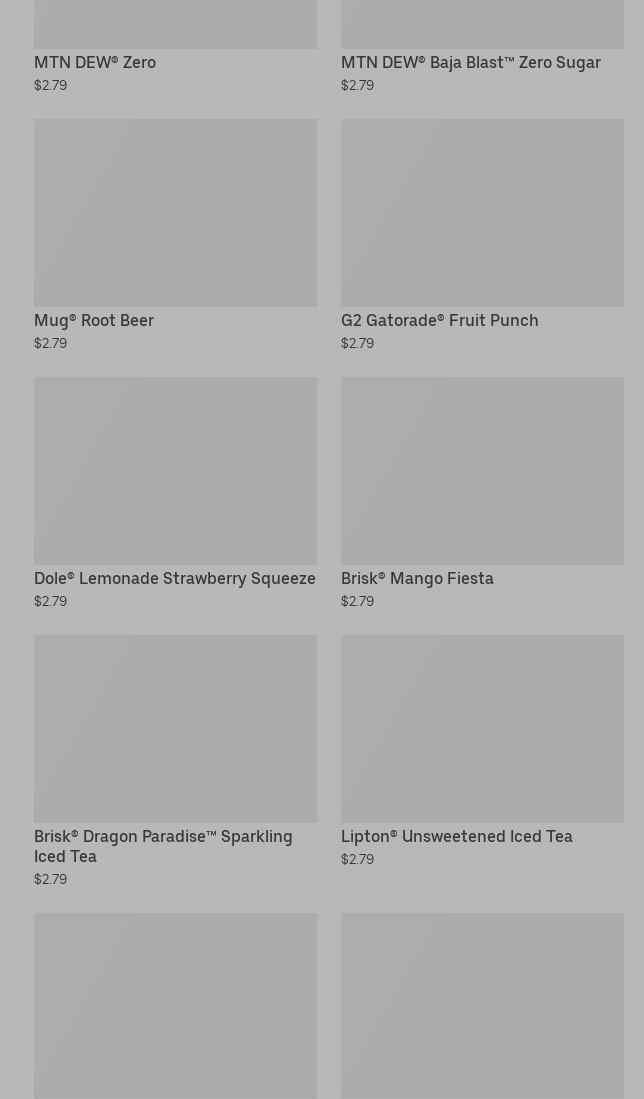Select Dole Lemonade Strawberry Squeeze
Image resolution: width=644 pixels, height=1099 pixels.
pos(175,493)
